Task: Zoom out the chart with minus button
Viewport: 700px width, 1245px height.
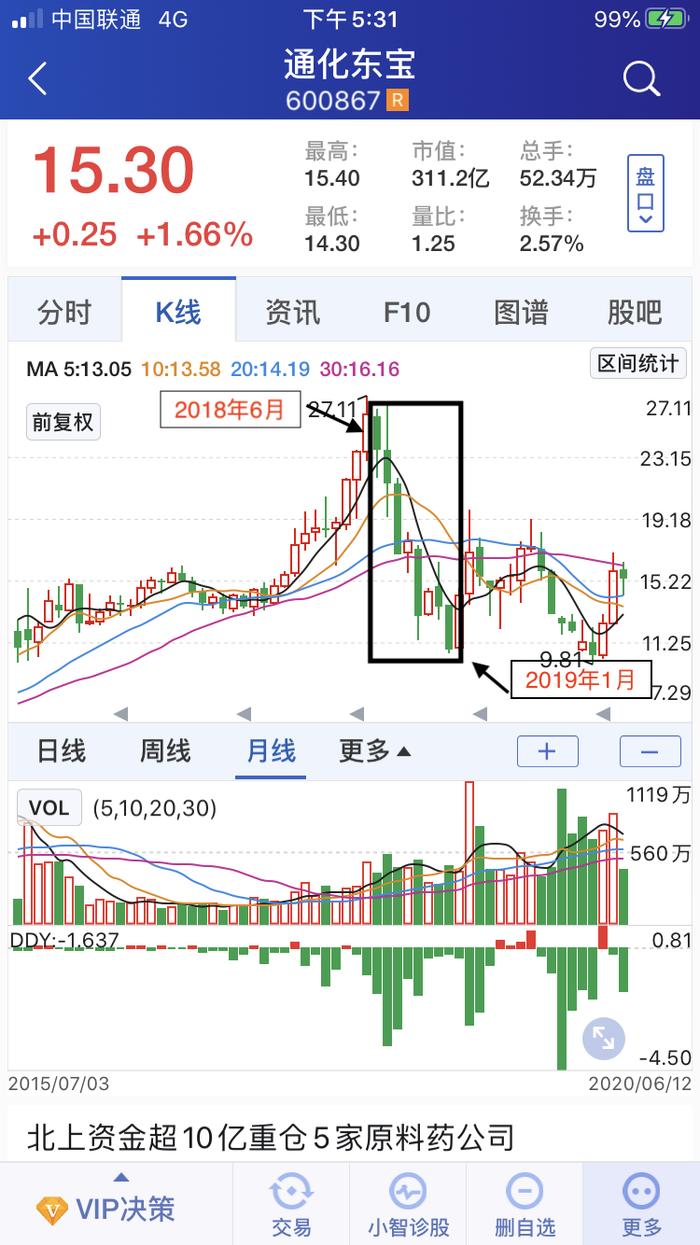Action: pyautogui.click(x=650, y=752)
